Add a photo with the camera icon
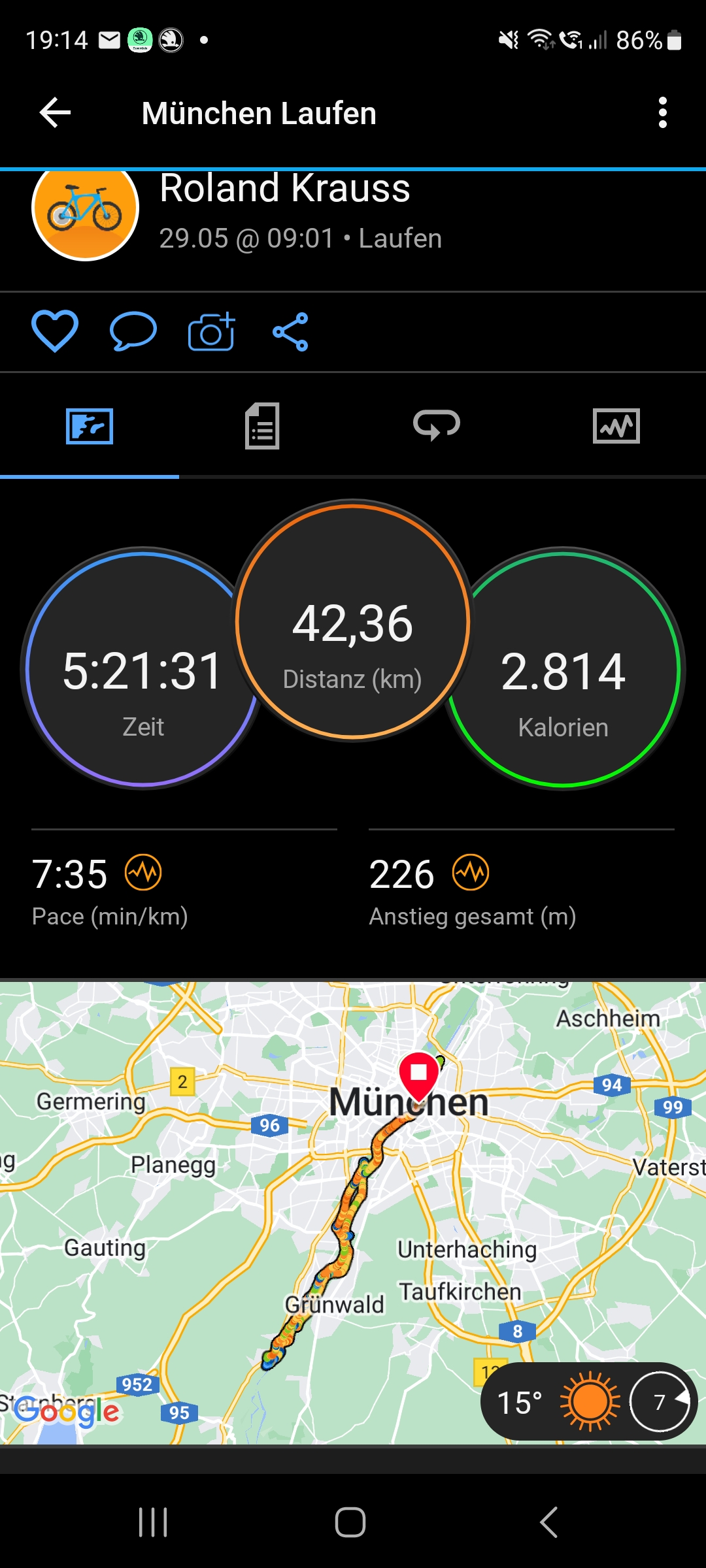This screenshot has height=1568, width=706. 212,331
